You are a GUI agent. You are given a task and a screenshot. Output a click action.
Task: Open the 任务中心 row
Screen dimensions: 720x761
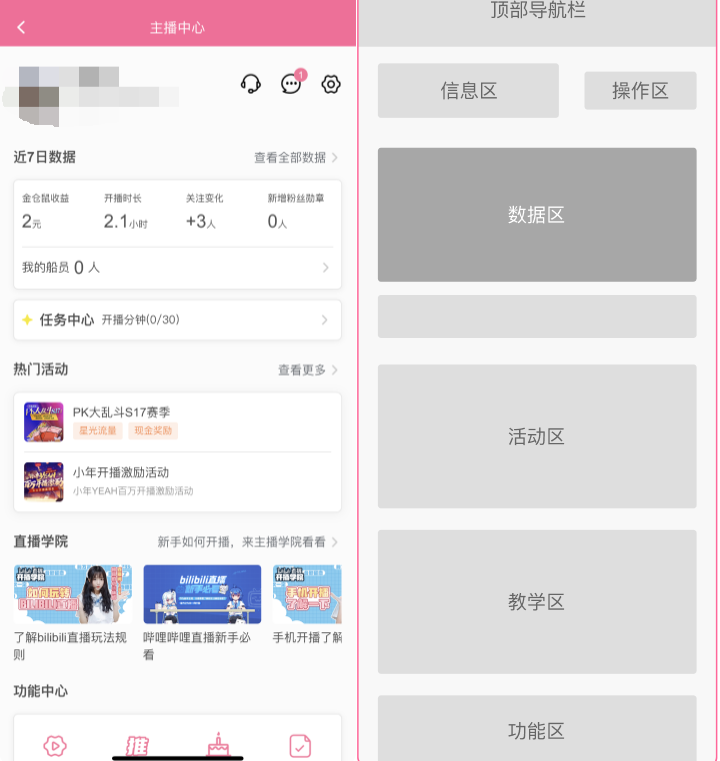coord(177,320)
